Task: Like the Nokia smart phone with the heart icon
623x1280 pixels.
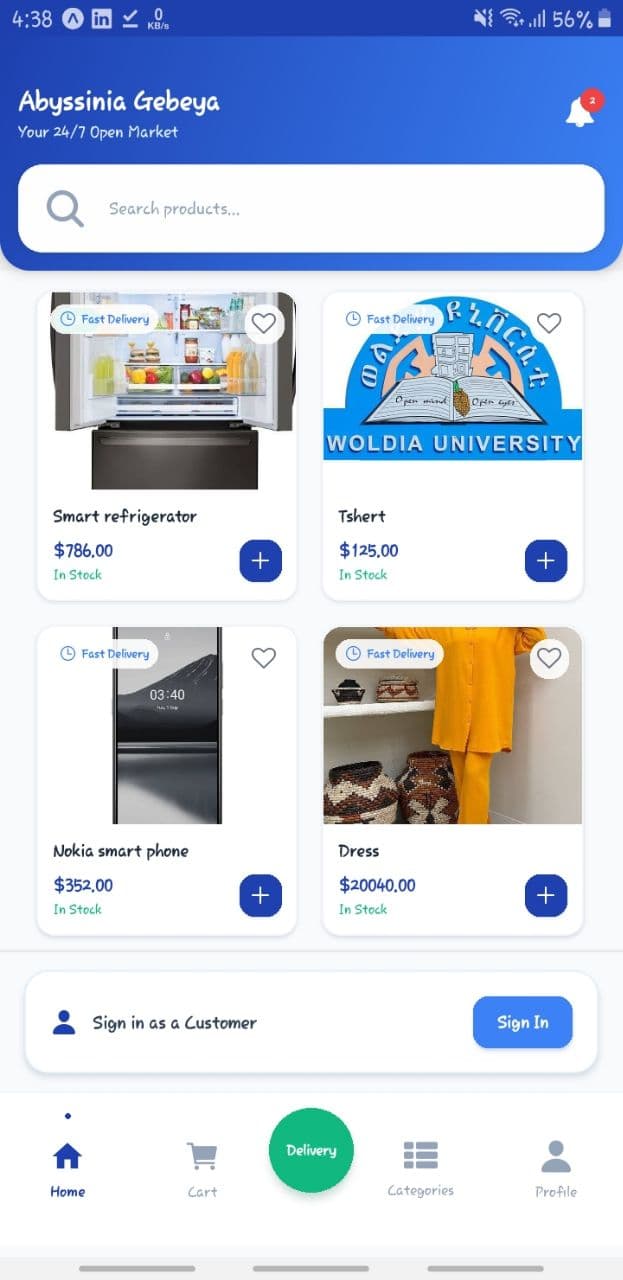Action: point(264,657)
